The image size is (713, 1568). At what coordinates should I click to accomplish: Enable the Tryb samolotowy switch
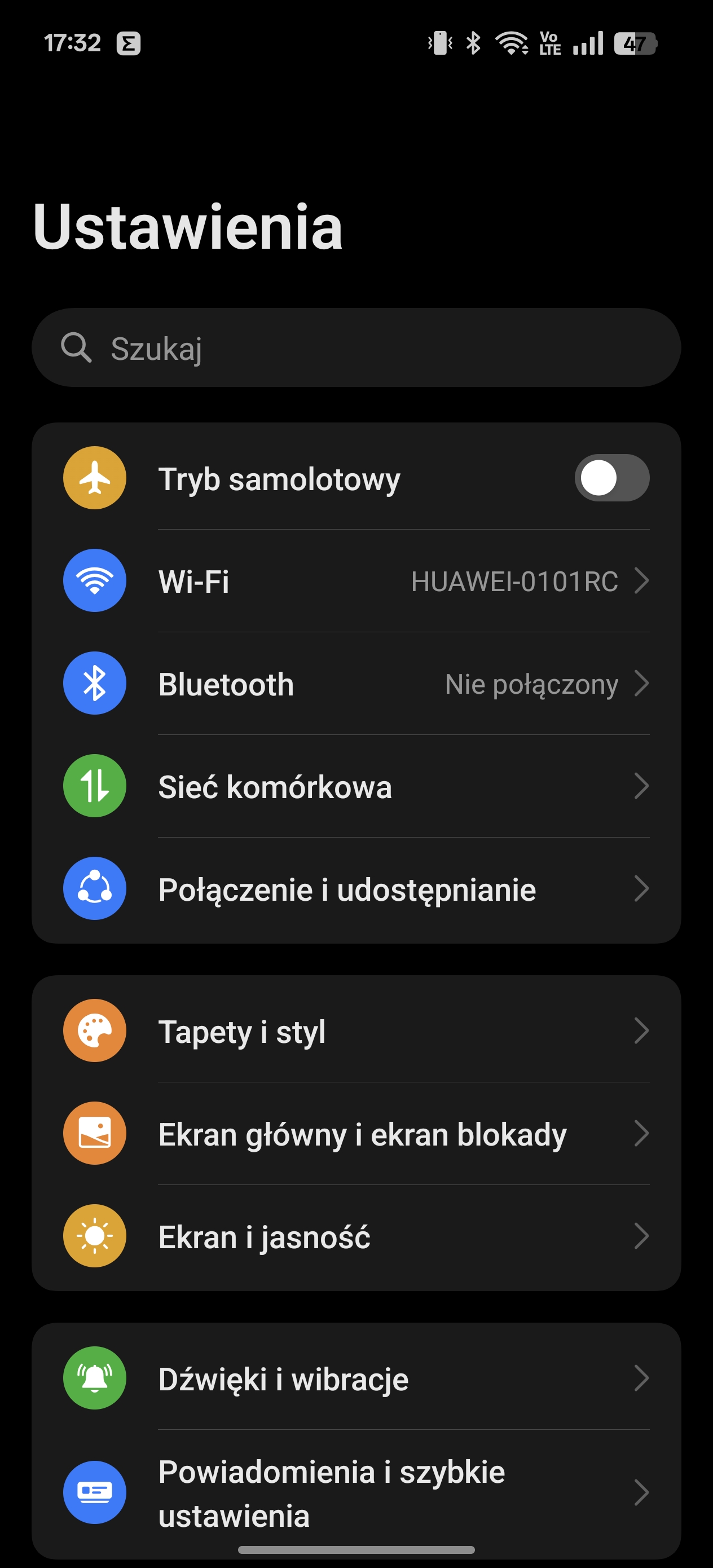[611, 478]
